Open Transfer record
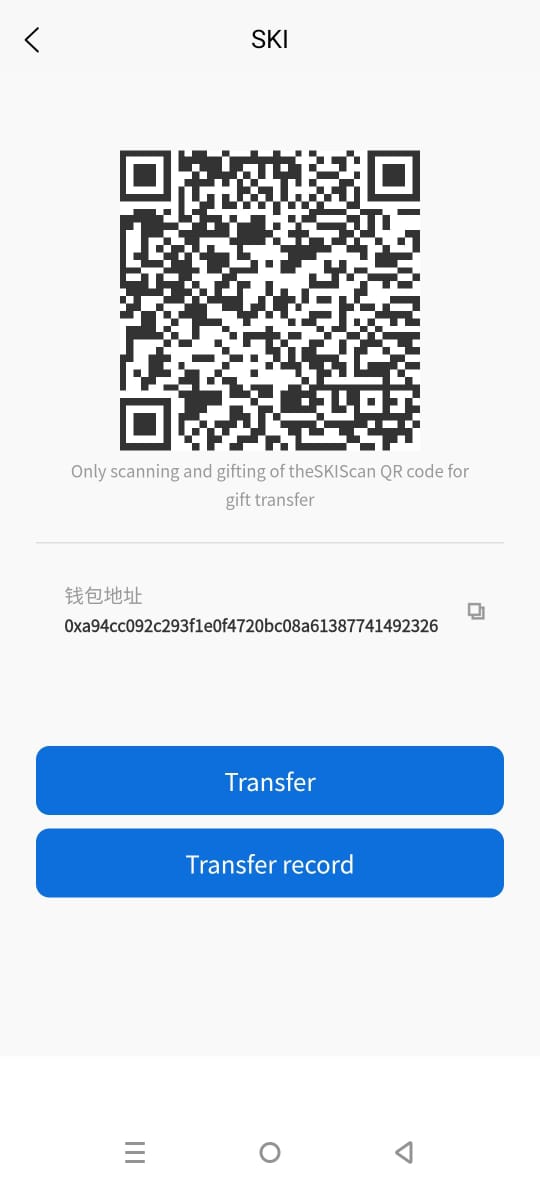The height and width of the screenshot is (1183, 540). (270, 863)
